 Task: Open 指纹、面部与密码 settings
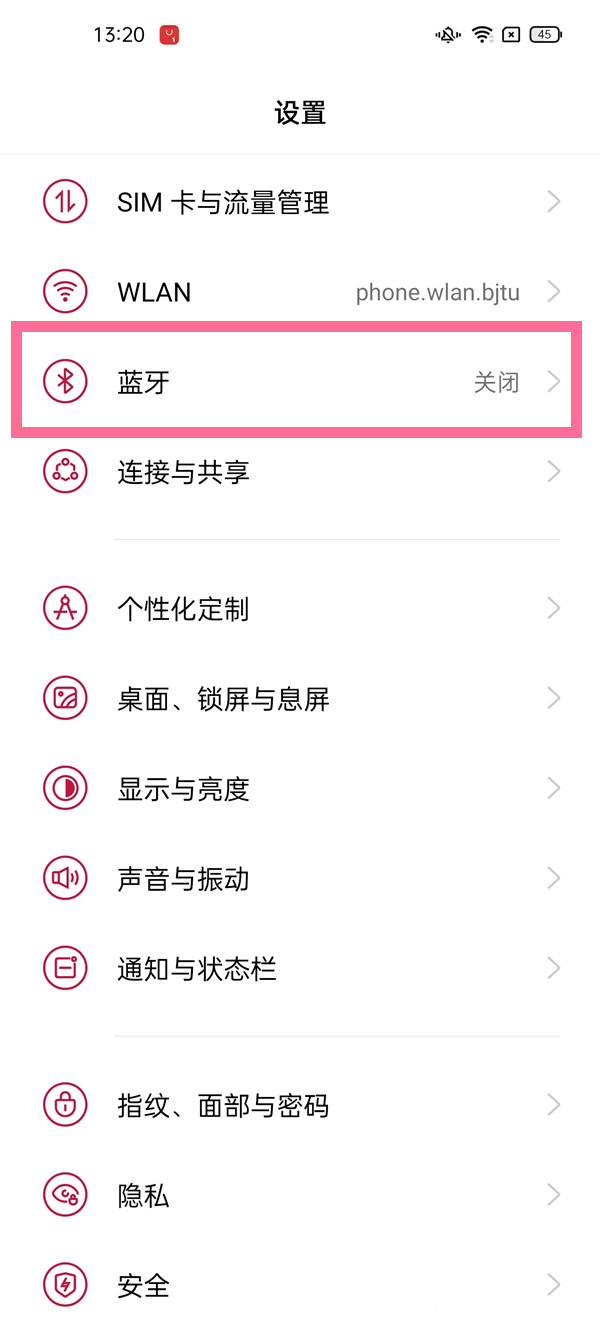[300, 1106]
